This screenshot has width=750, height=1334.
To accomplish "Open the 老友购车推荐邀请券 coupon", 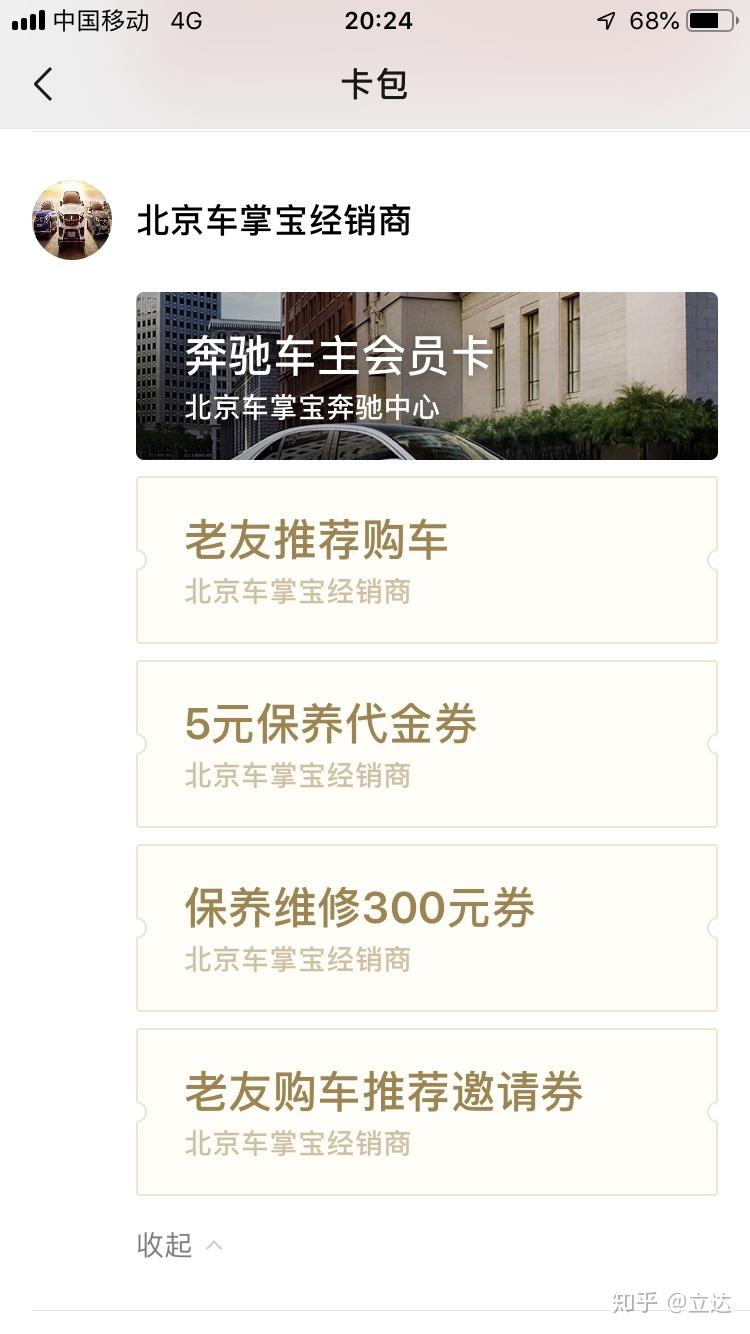I will tap(426, 1112).
